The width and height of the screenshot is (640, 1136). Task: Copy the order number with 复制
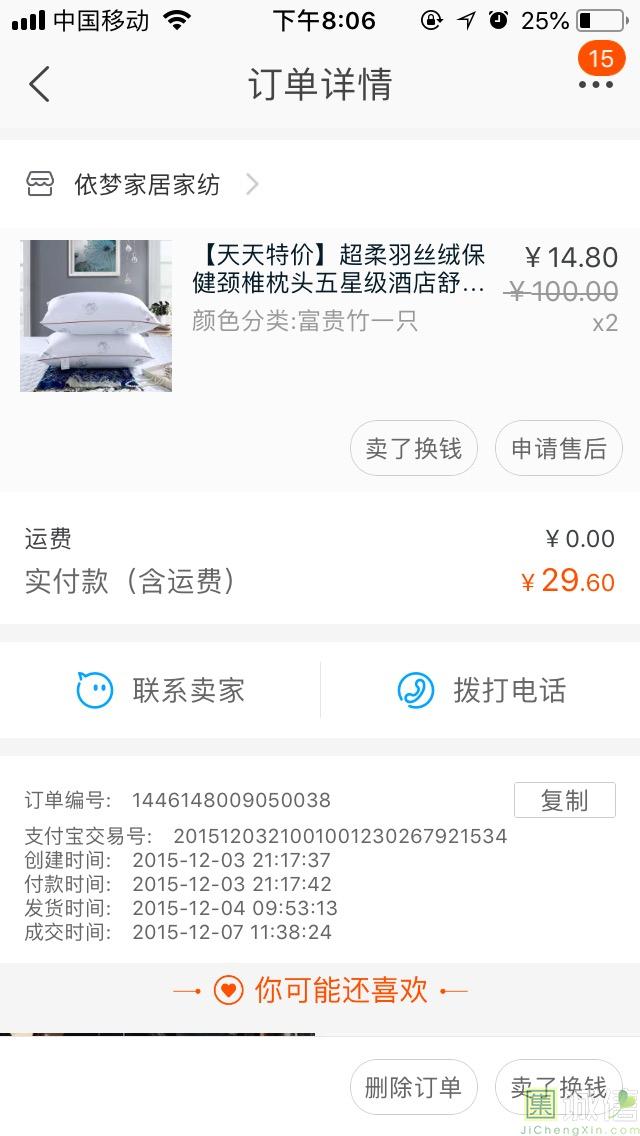pos(564,800)
